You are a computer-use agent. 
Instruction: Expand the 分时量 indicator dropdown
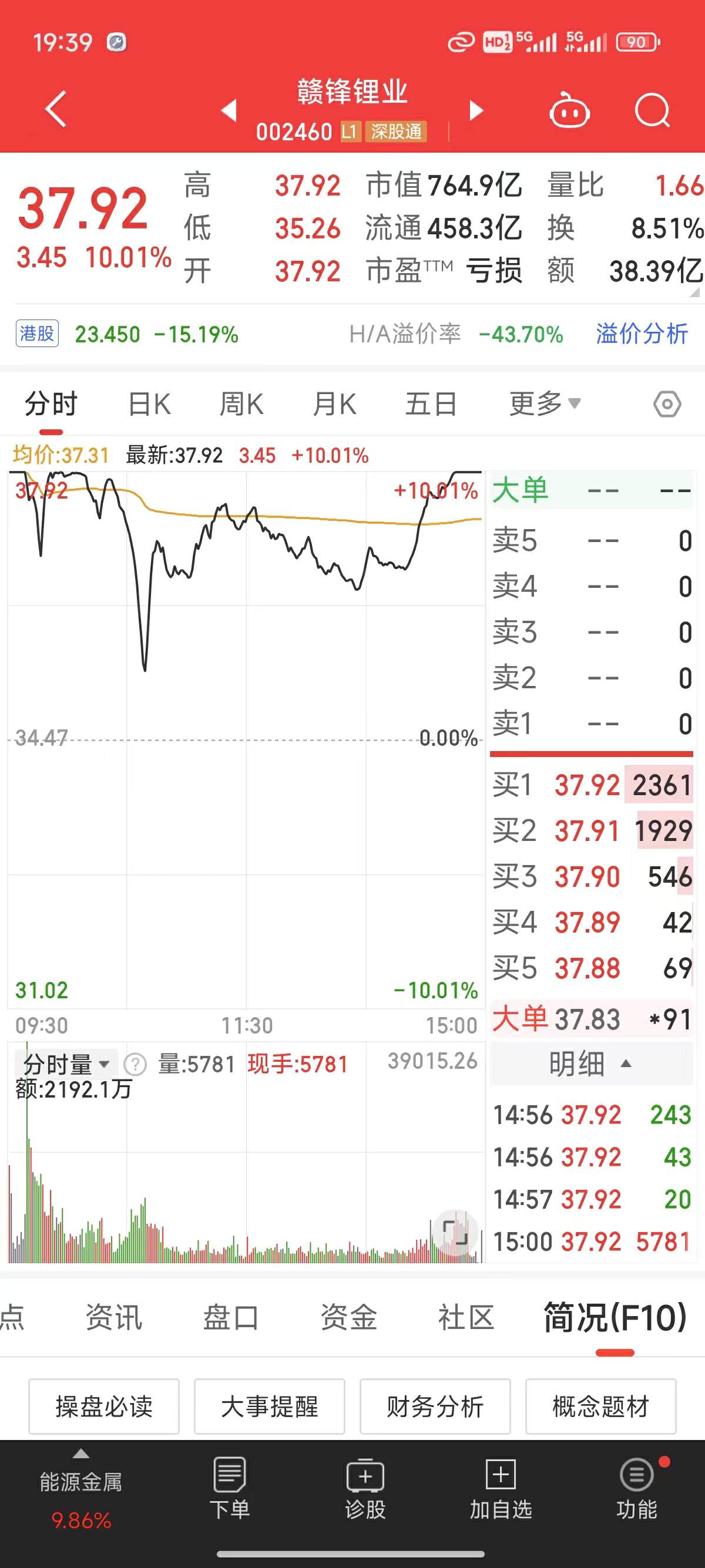[66, 1065]
